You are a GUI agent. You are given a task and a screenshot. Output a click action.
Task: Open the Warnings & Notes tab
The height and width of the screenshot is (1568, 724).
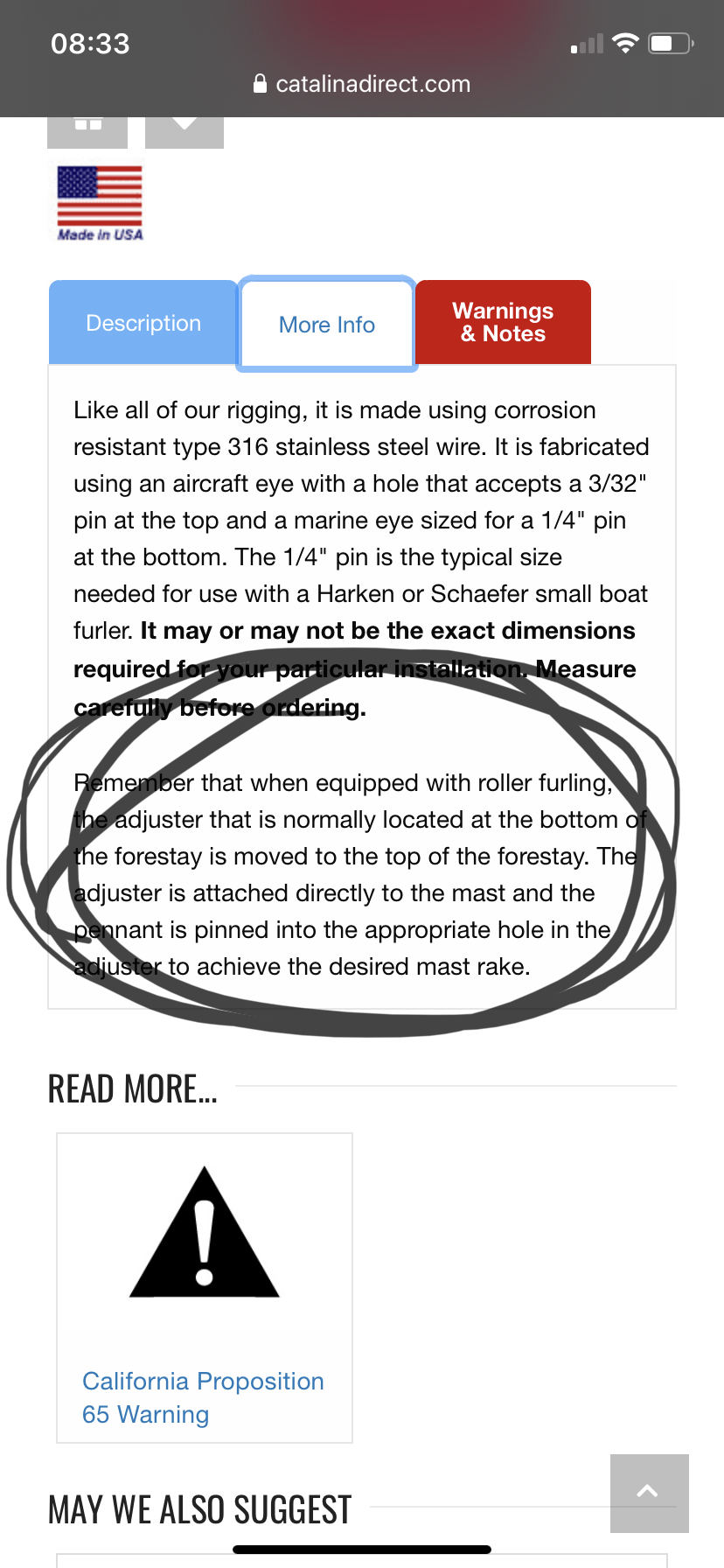point(504,322)
